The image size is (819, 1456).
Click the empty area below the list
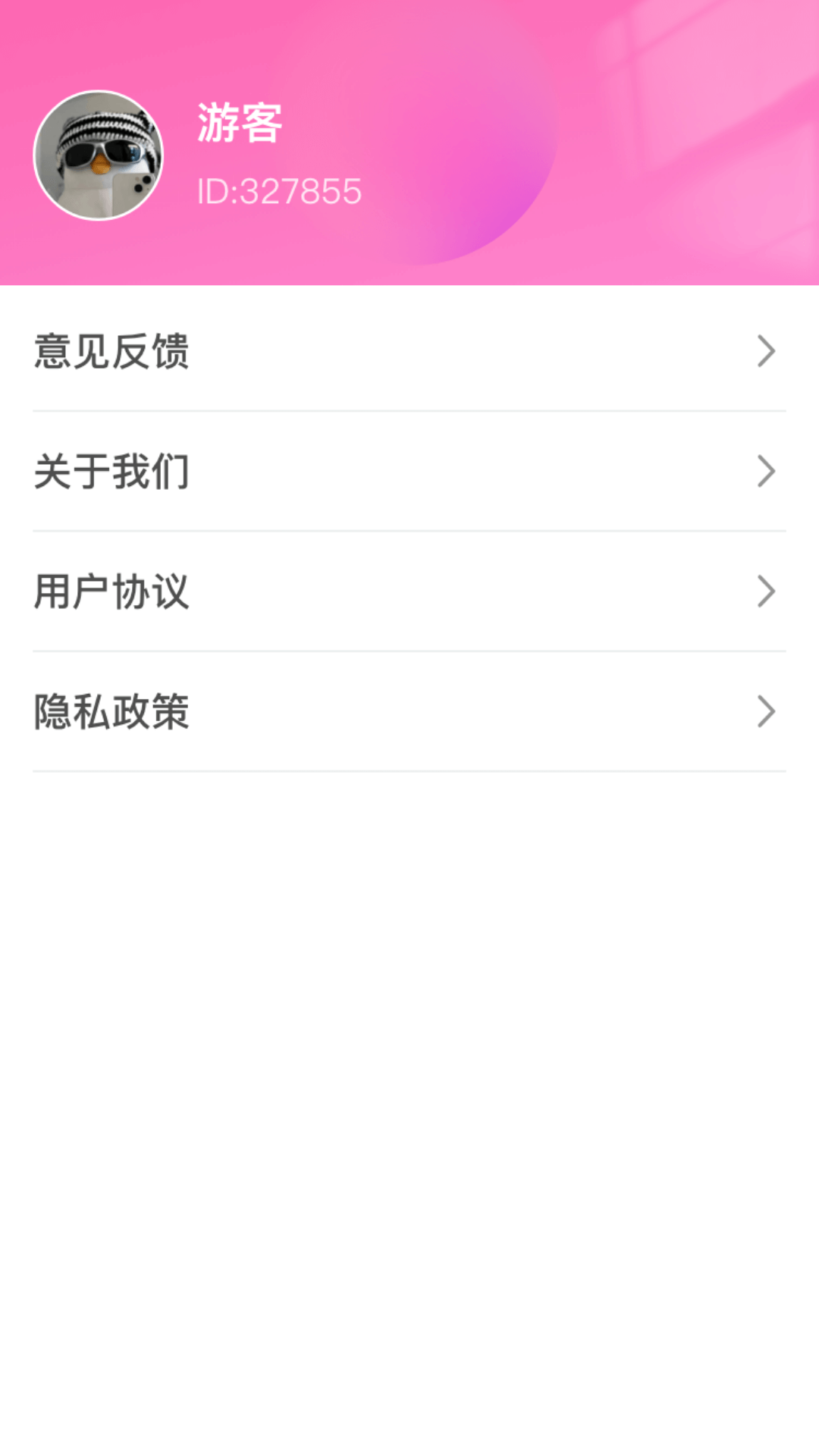pos(409,1062)
